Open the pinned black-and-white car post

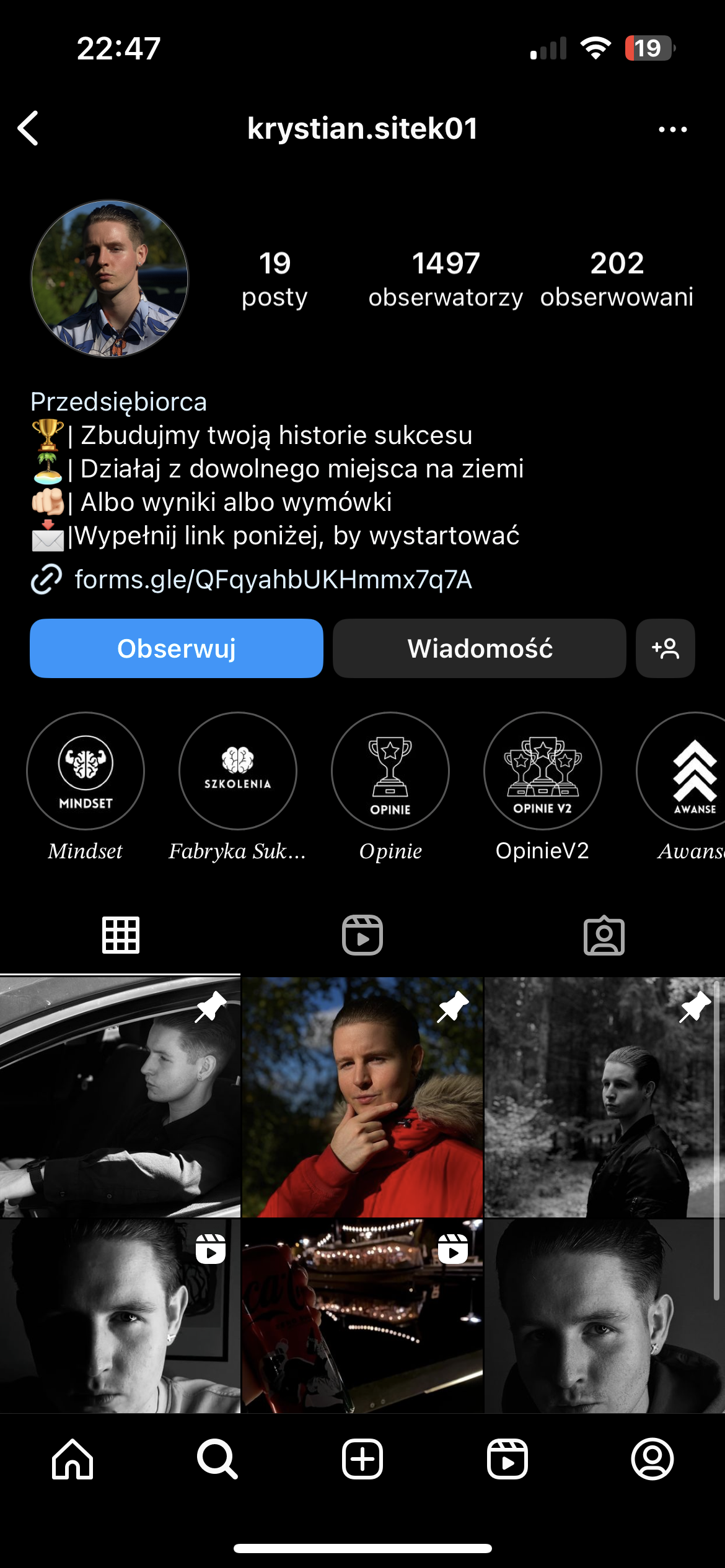tap(120, 1097)
